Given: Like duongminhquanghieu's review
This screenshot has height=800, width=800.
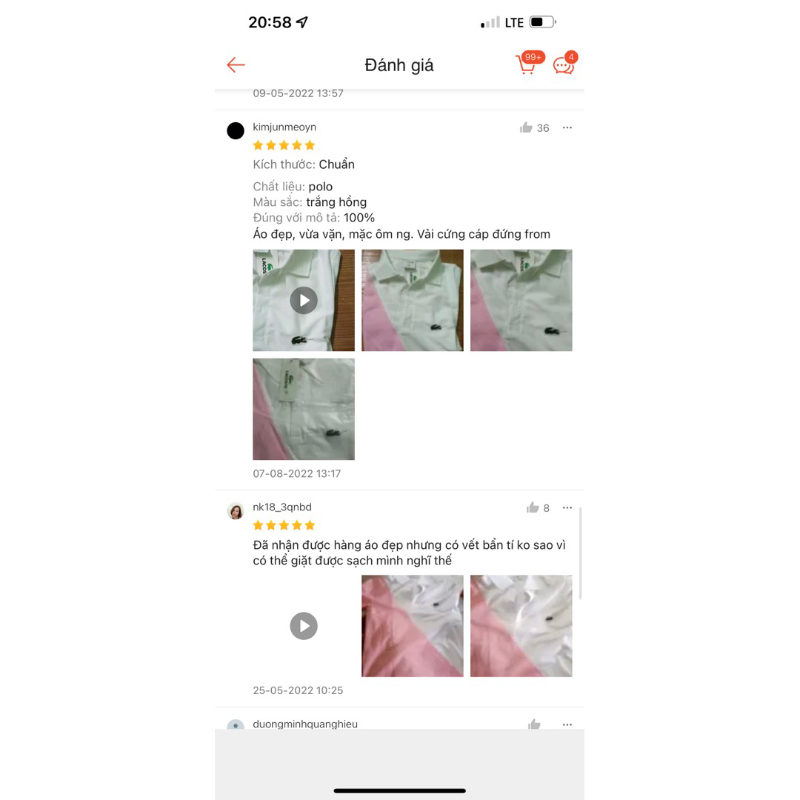Looking at the screenshot, I should 534,724.
